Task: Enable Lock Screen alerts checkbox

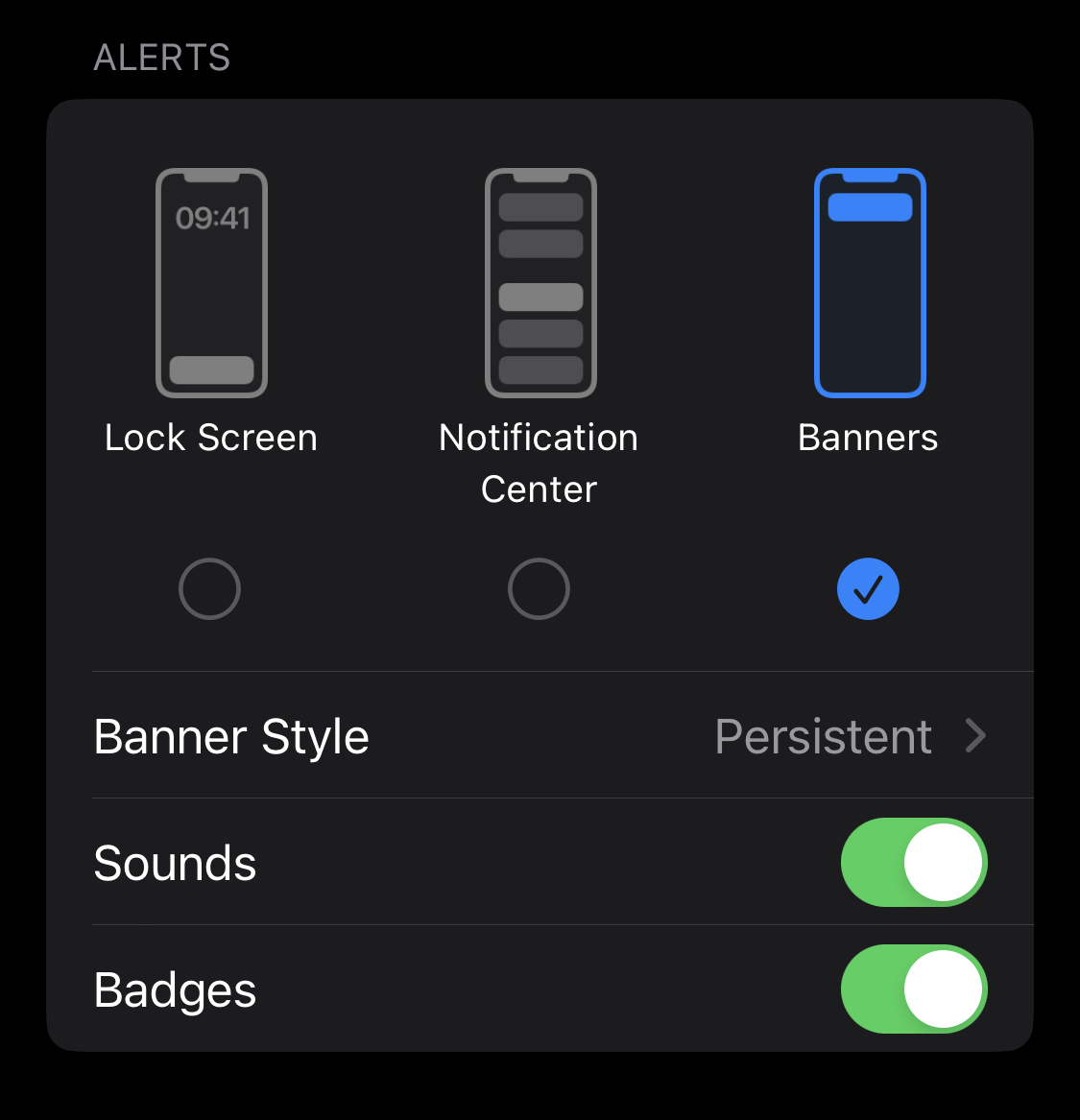Action: point(209,588)
